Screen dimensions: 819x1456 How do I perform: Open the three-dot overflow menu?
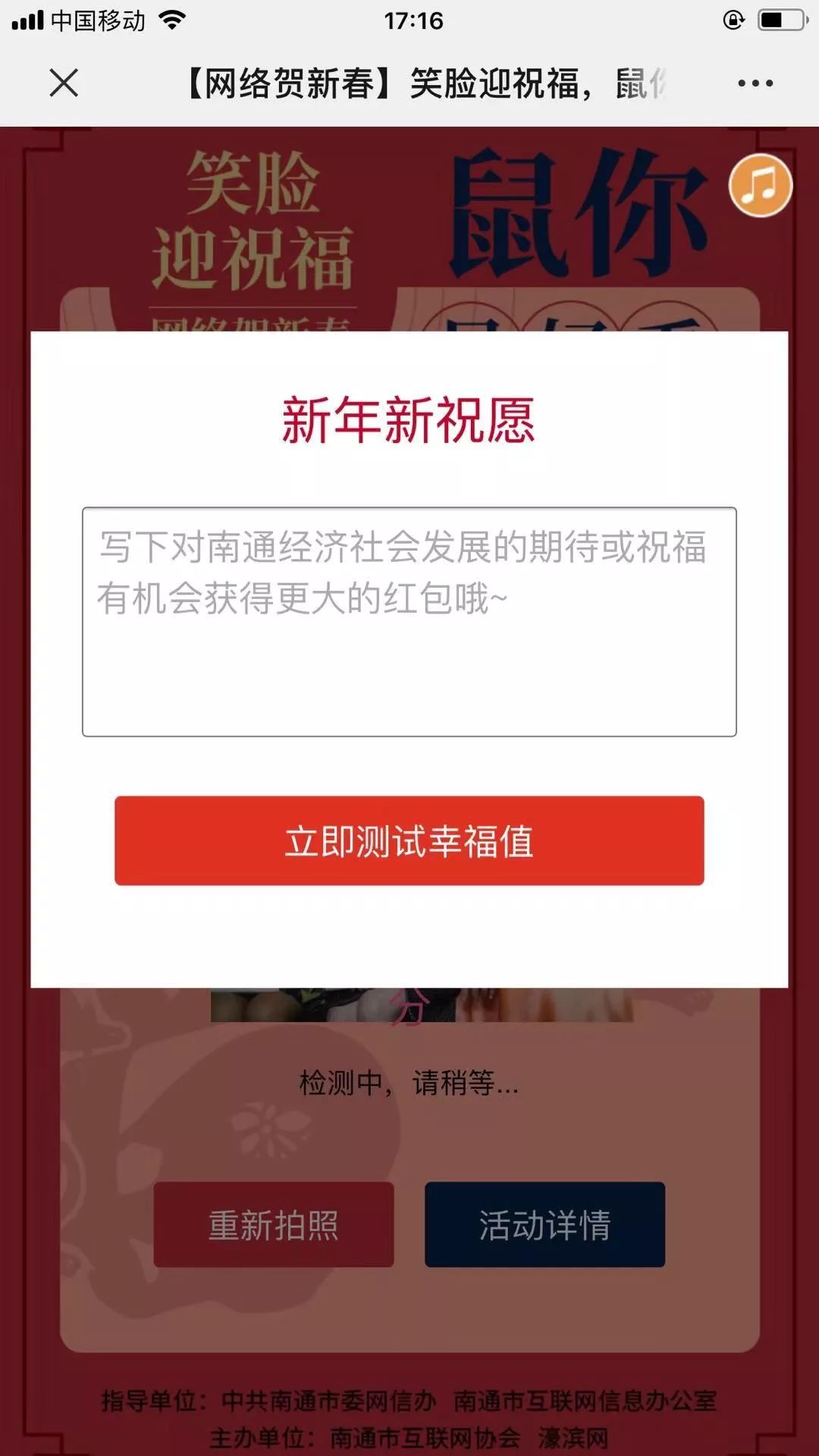click(x=755, y=83)
